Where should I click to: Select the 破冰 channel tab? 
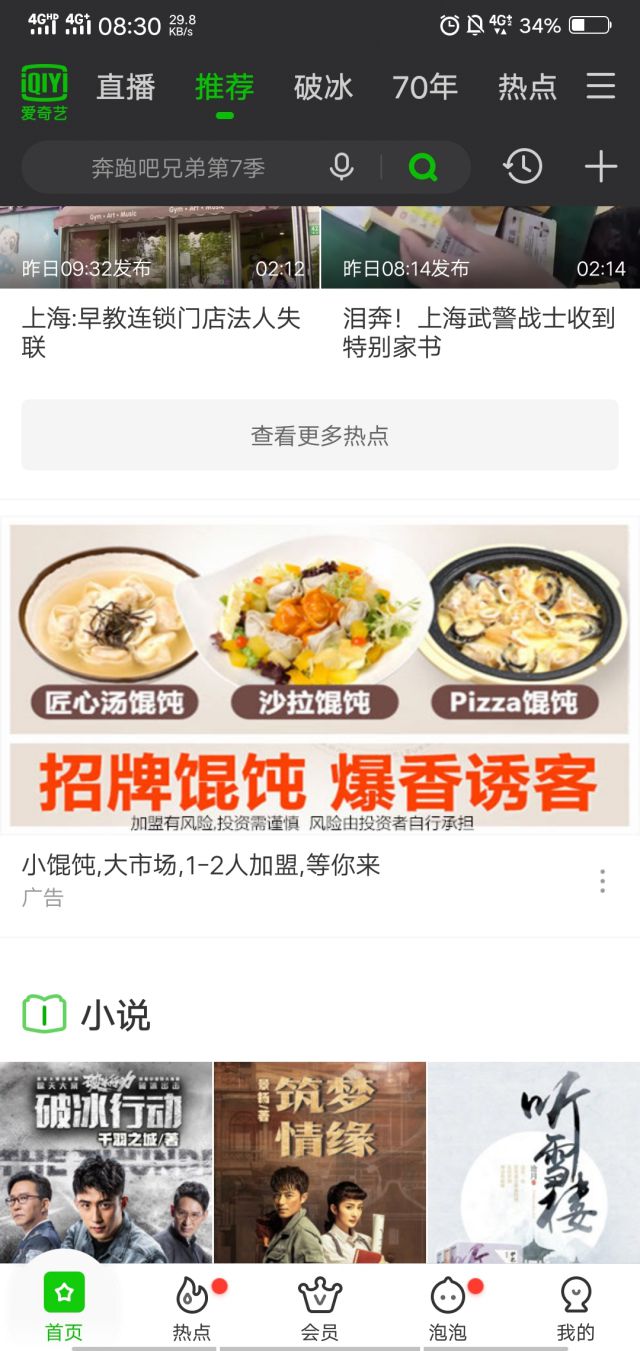pos(323,88)
